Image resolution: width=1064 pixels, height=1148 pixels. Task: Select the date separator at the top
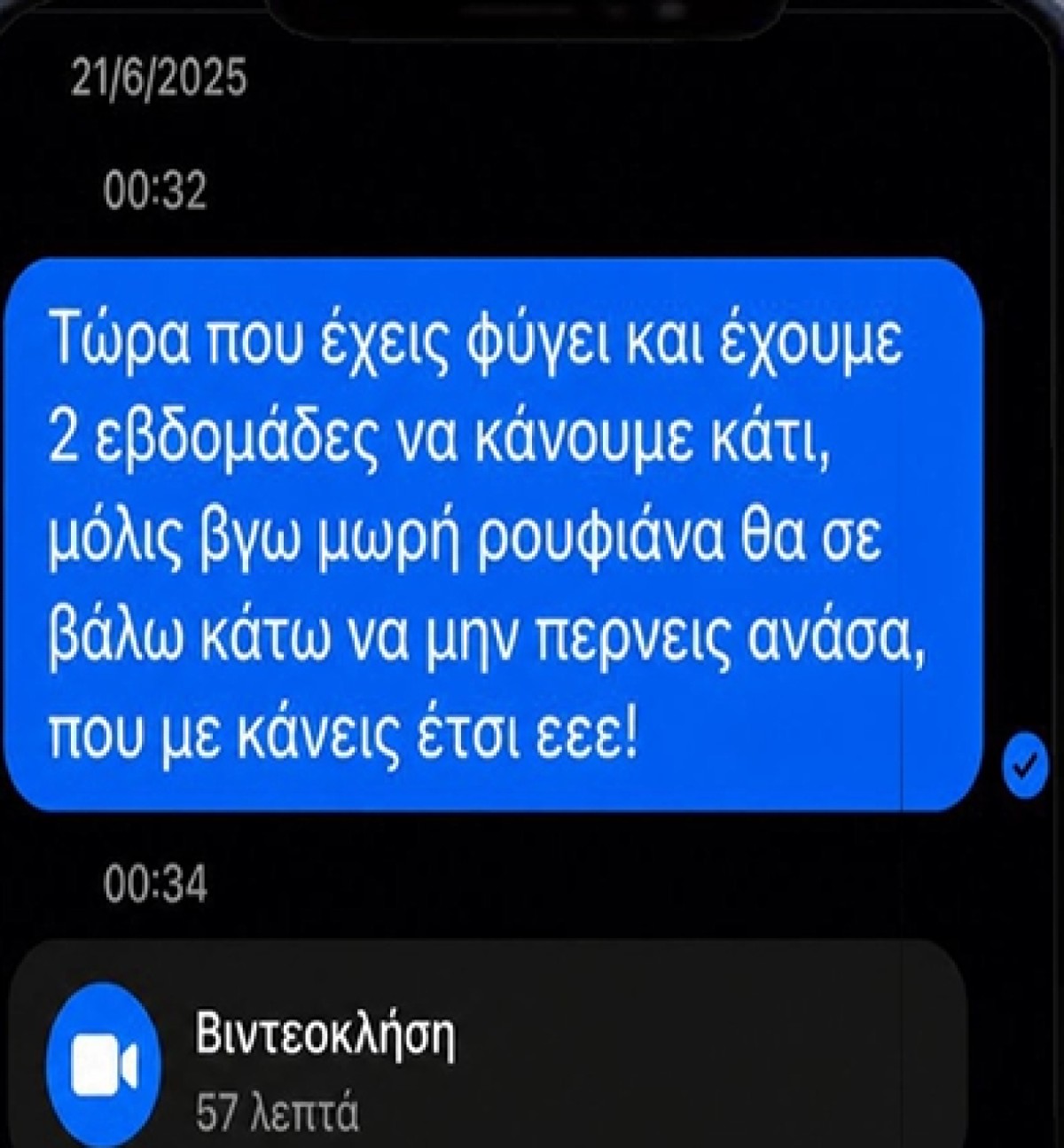160,78
